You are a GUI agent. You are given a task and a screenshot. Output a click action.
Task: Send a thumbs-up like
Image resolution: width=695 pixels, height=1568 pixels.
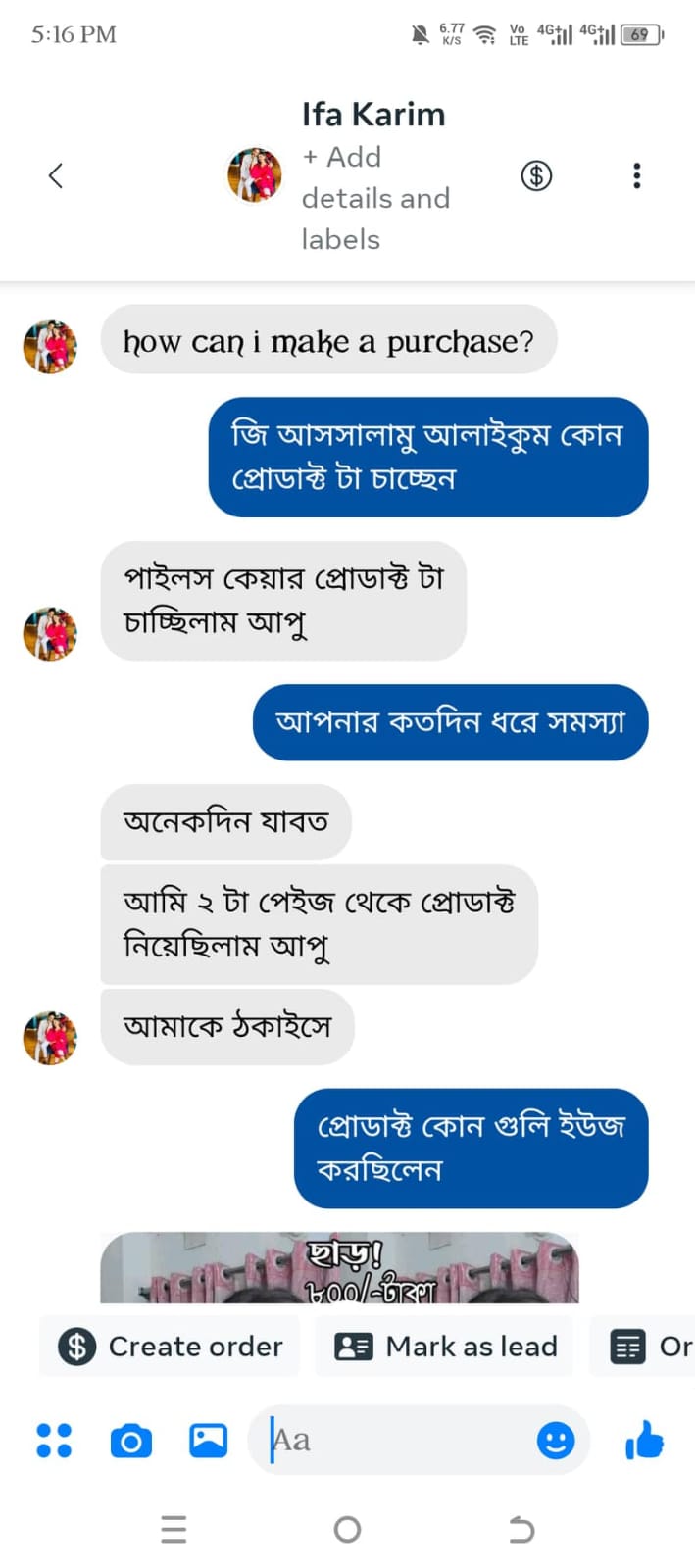(x=644, y=1440)
